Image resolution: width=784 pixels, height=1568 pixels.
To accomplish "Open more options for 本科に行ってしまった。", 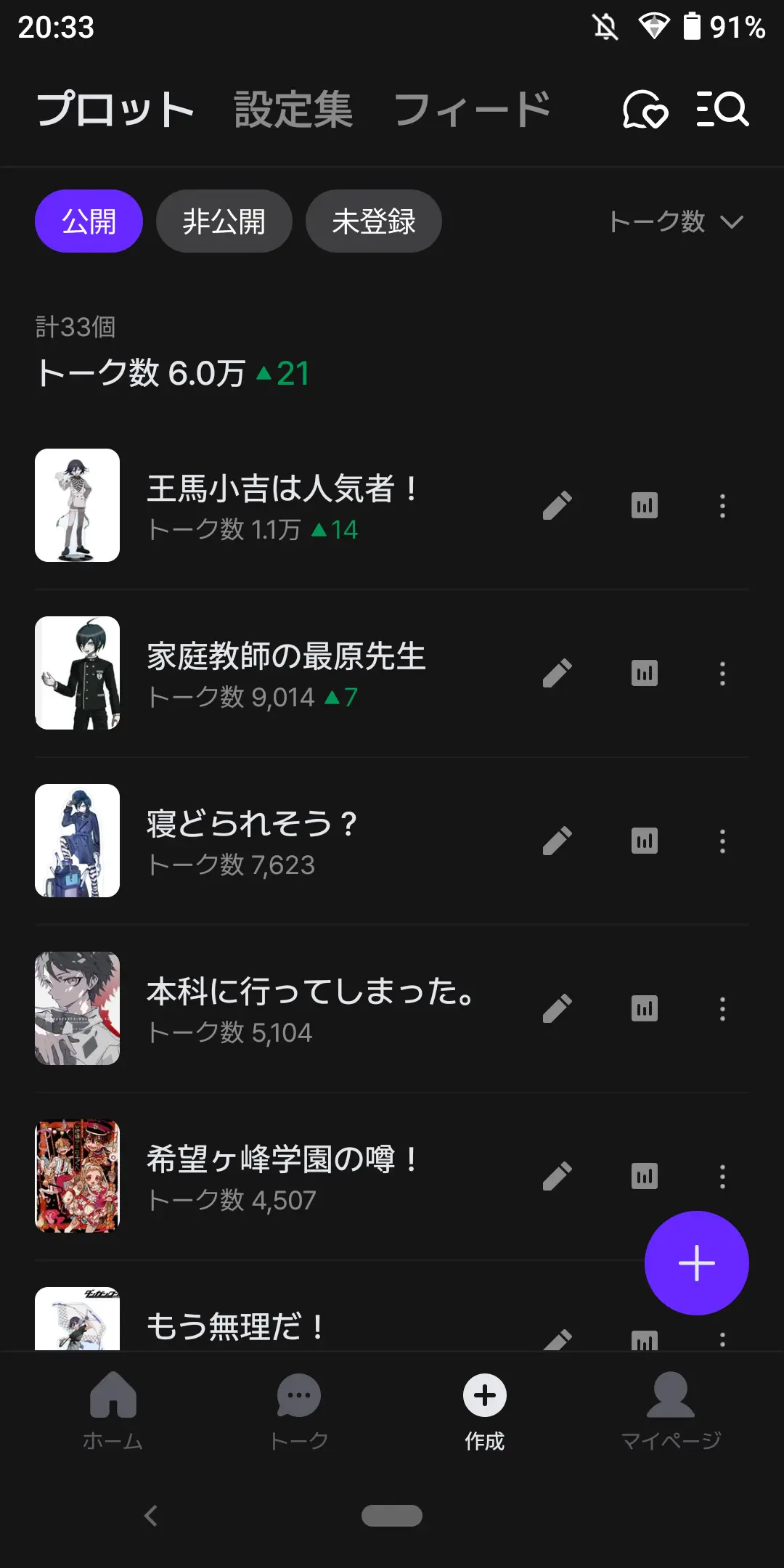I will click(722, 1008).
